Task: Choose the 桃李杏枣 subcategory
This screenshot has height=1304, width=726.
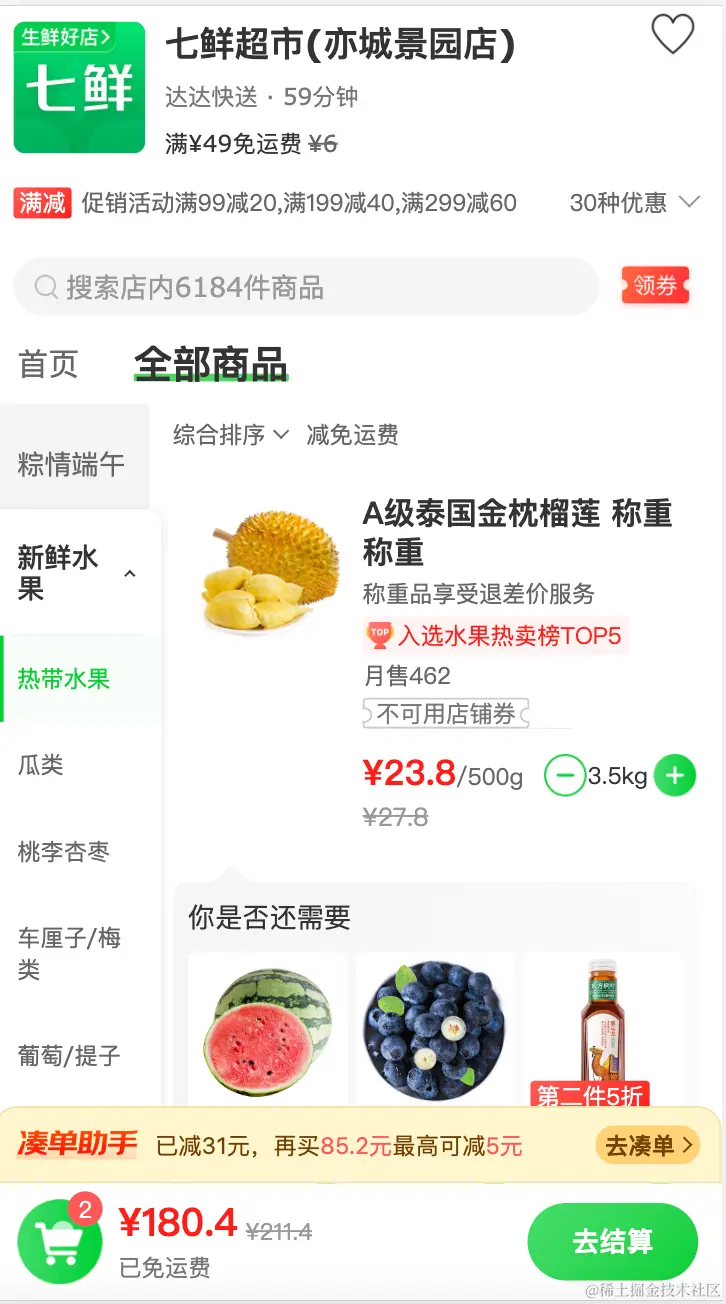Action: [x=64, y=852]
